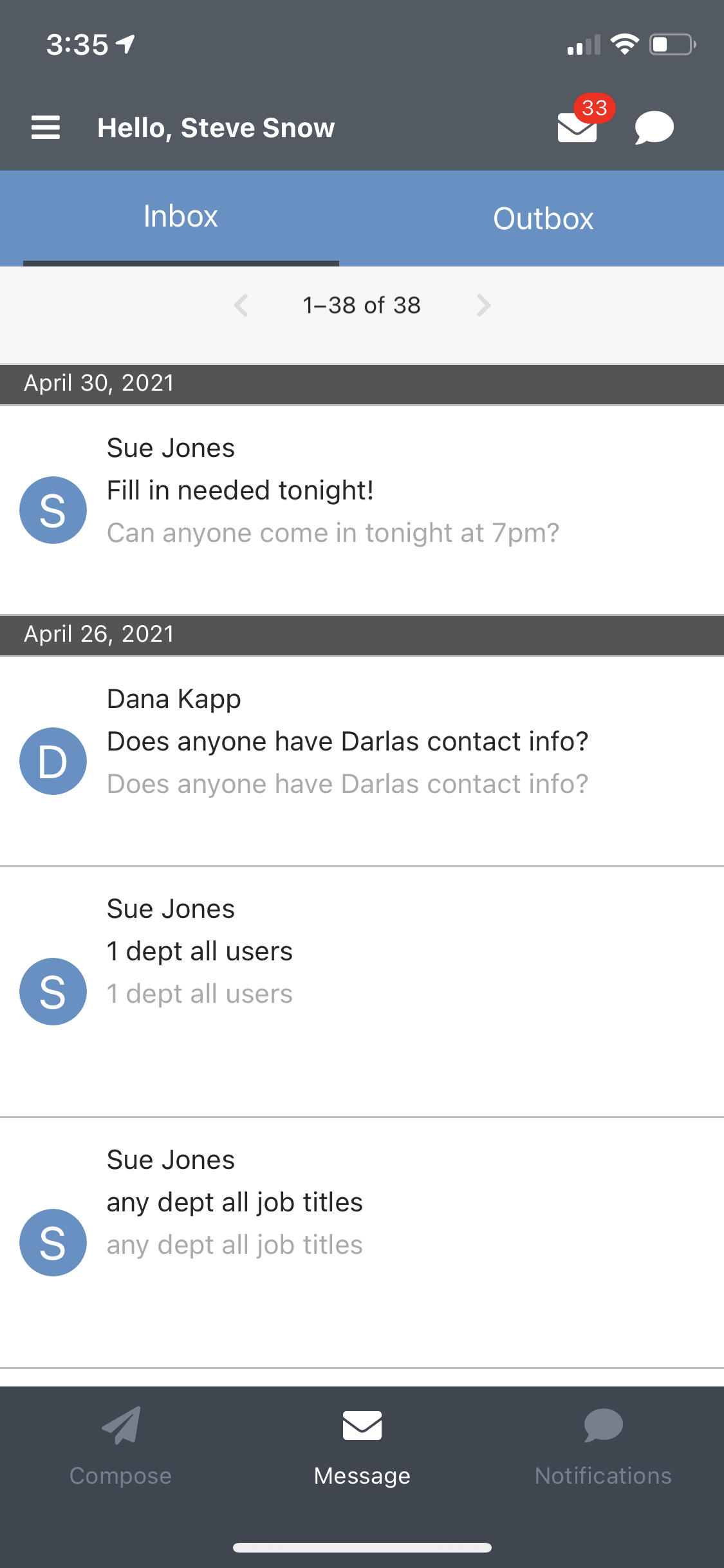The height and width of the screenshot is (1568, 724).
Task: Select the Inbox tab
Action: pos(181,217)
